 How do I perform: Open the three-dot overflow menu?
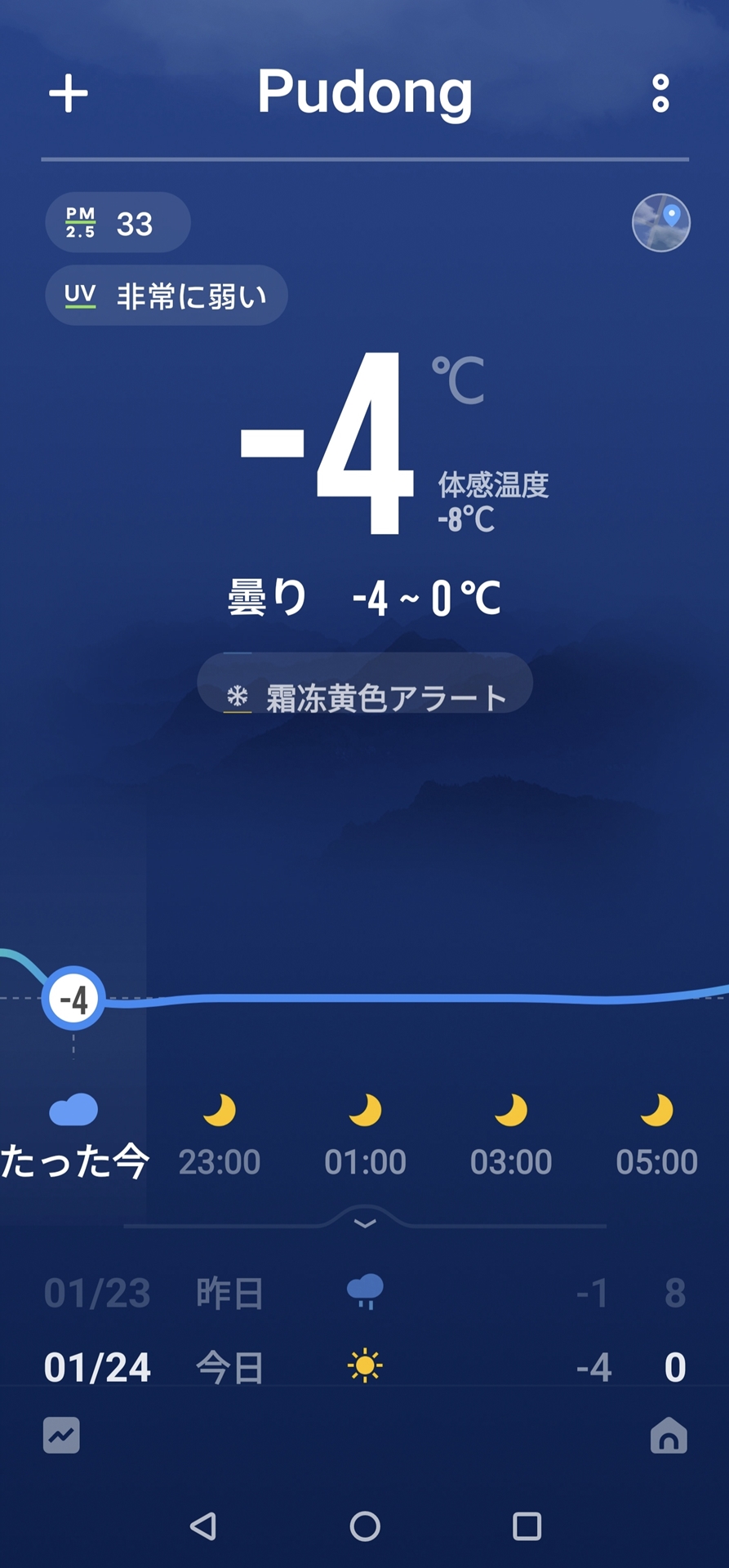click(x=660, y=93)
